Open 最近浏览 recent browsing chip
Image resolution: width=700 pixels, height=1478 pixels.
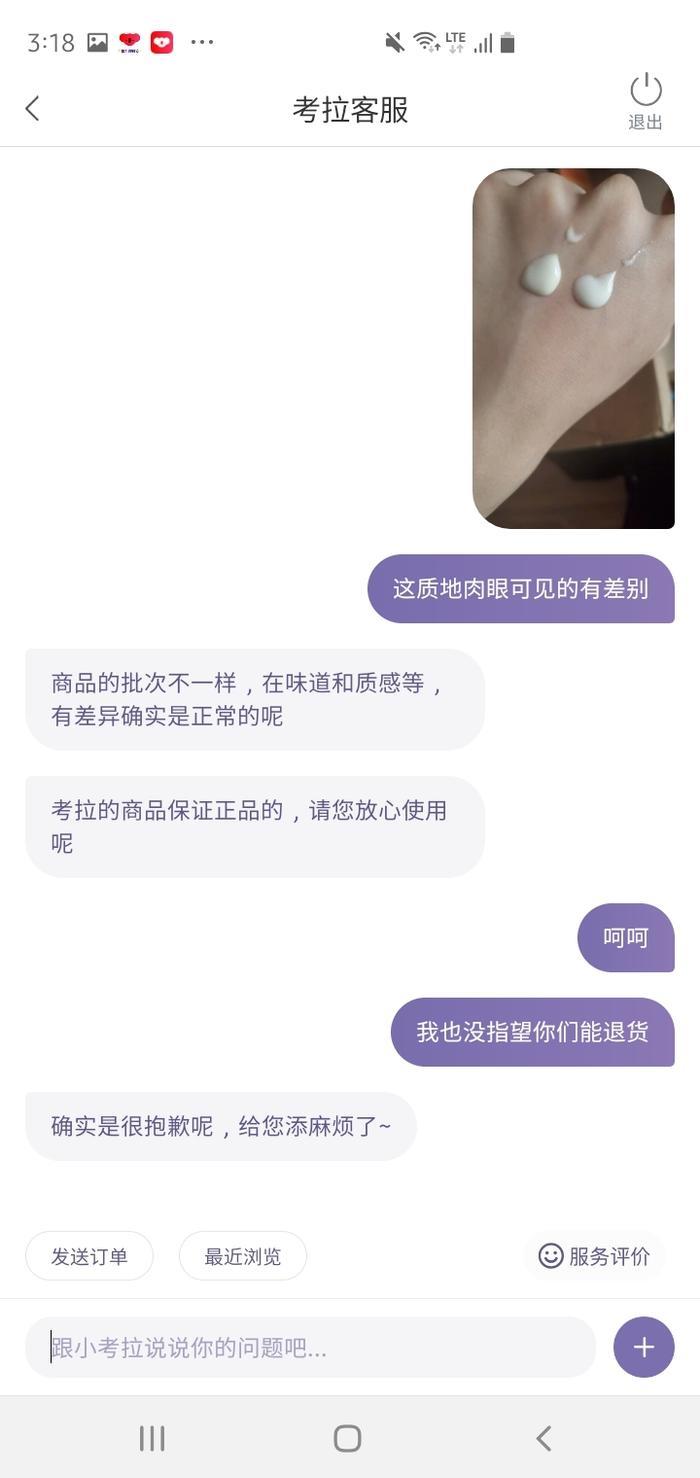(x=243, y=1256)
